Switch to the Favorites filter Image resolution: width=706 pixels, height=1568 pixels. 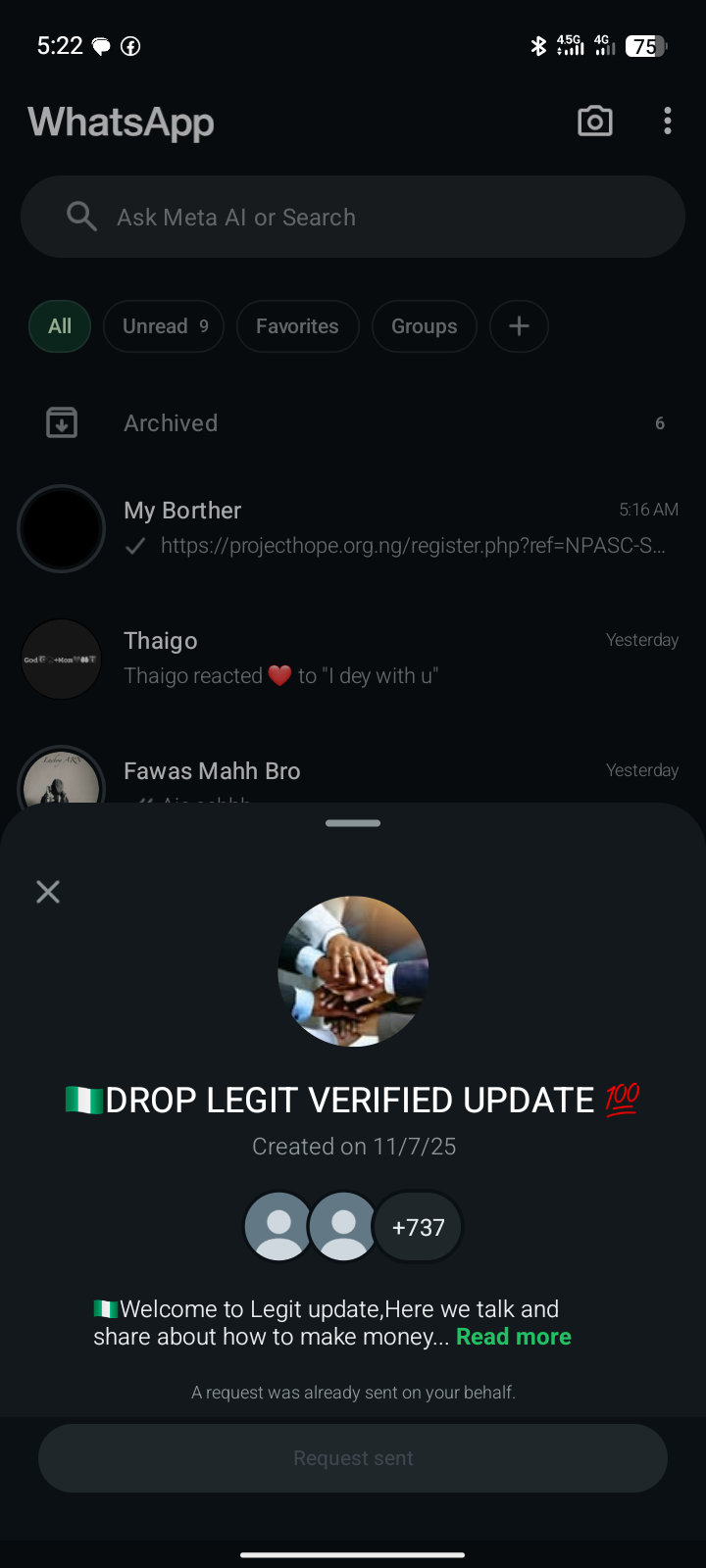pos(297,326)
